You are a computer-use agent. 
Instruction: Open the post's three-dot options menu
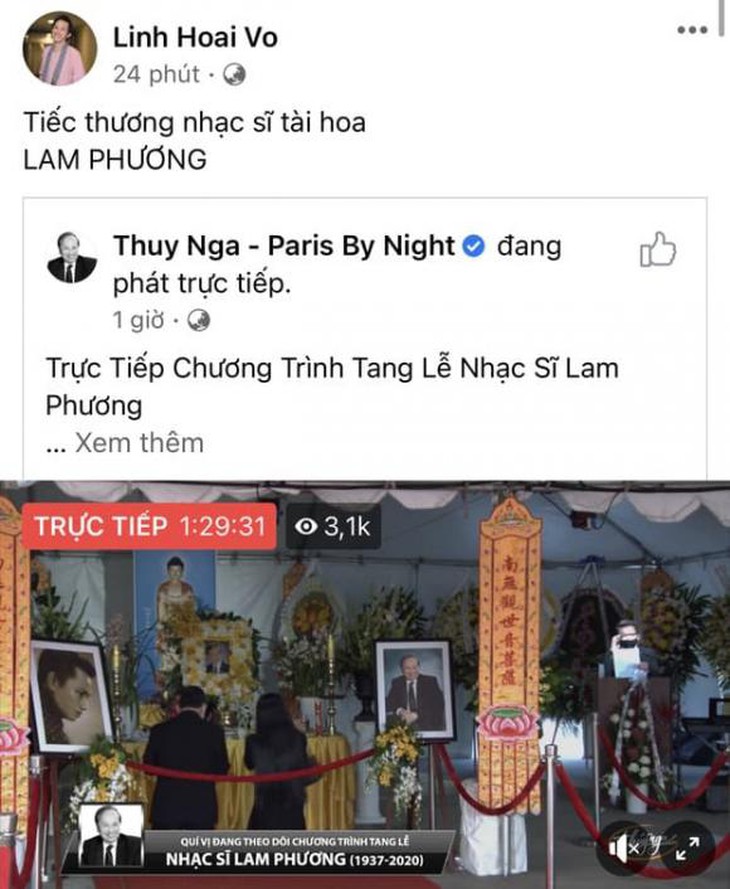(x=691, y=30)
